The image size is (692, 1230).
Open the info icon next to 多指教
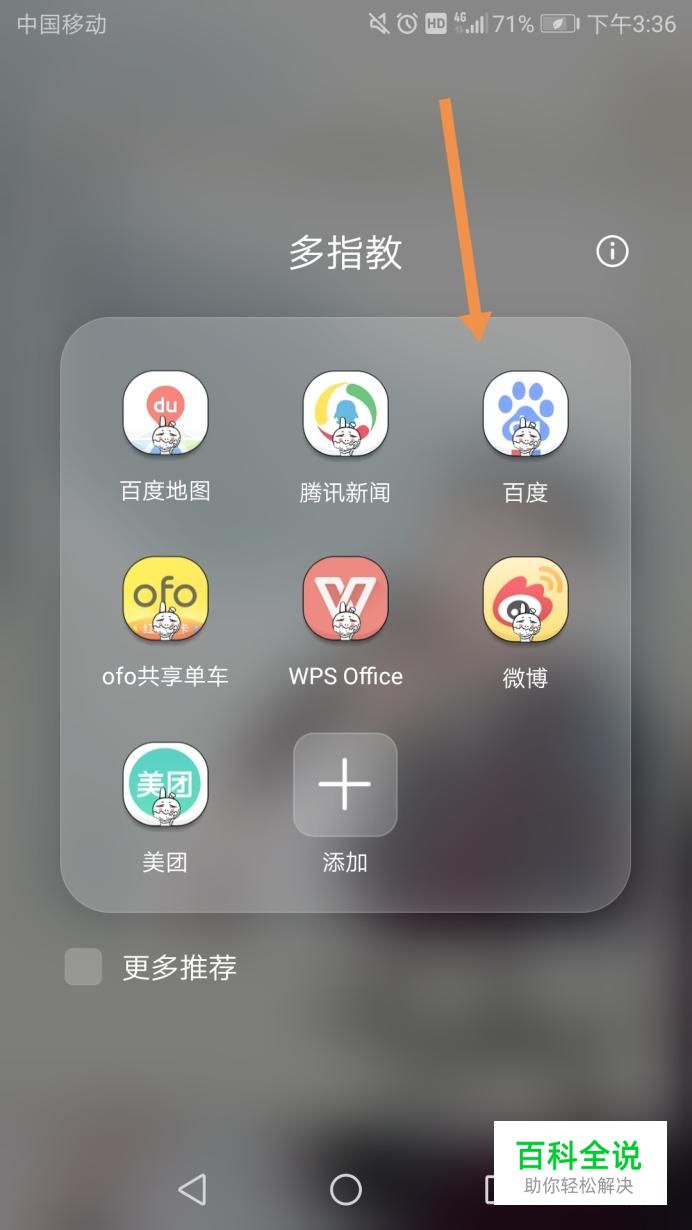[x=612, y=251]
